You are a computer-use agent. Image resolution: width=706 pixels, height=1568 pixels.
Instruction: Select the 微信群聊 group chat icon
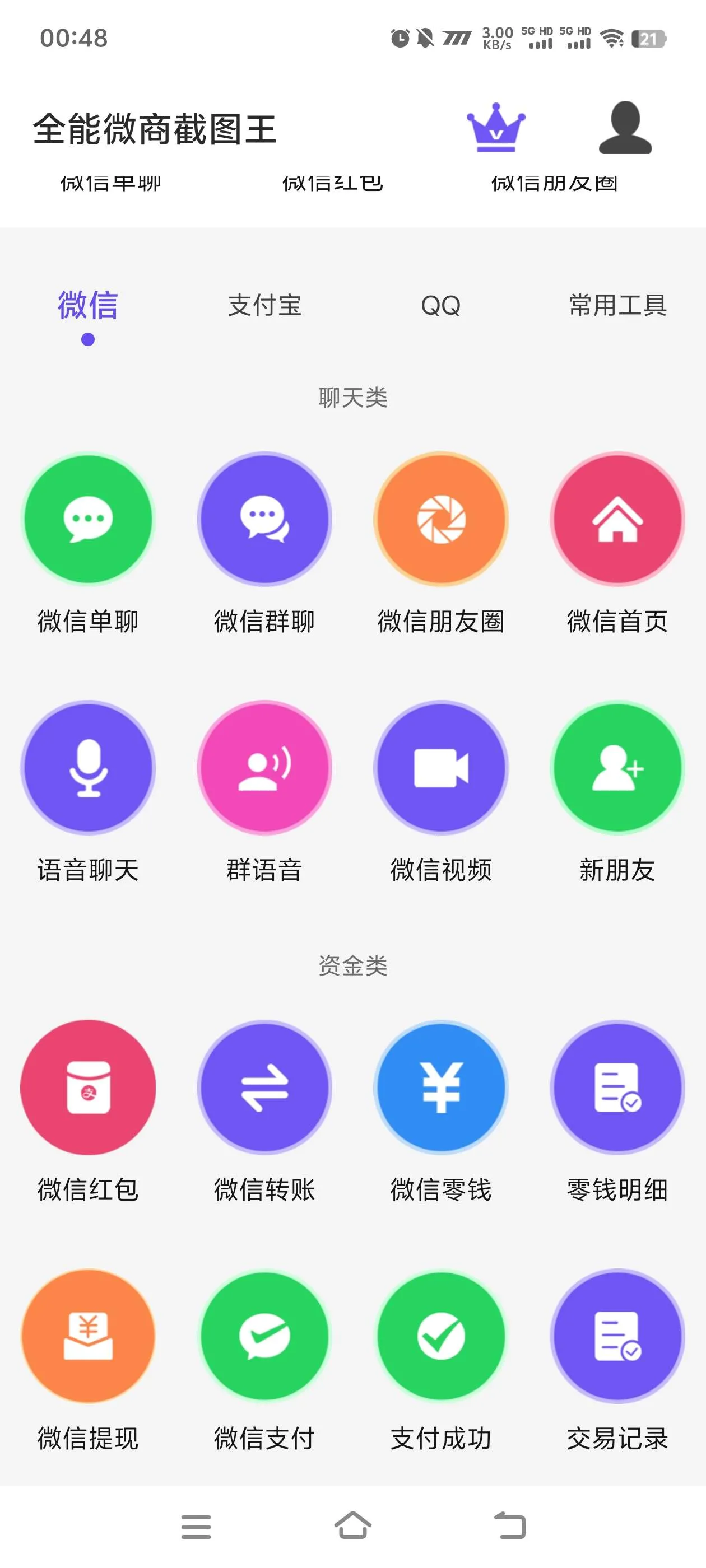[x=264, y=517]
